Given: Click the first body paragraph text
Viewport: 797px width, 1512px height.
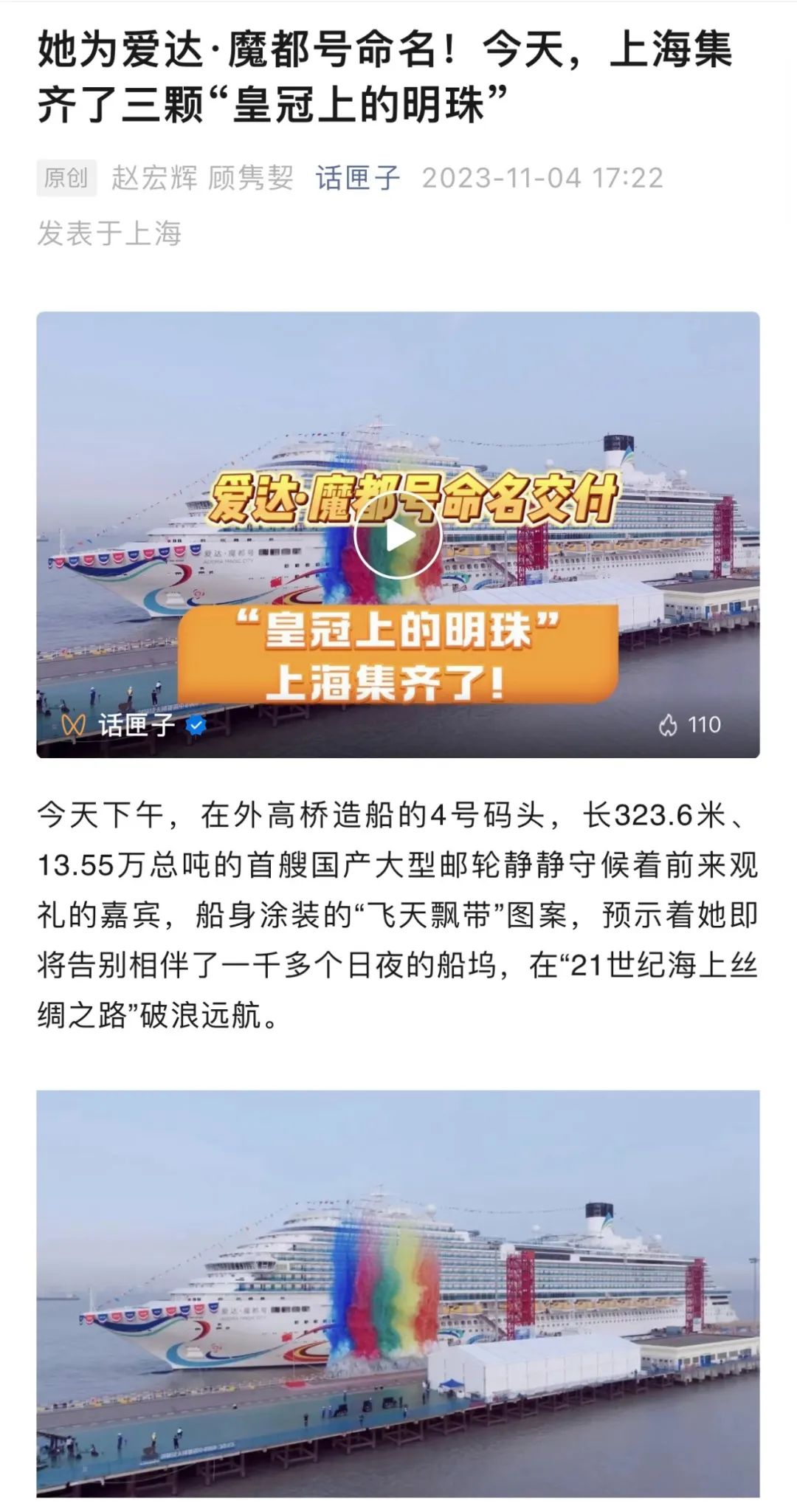Looking at the screenshot, I should (398, 915).
